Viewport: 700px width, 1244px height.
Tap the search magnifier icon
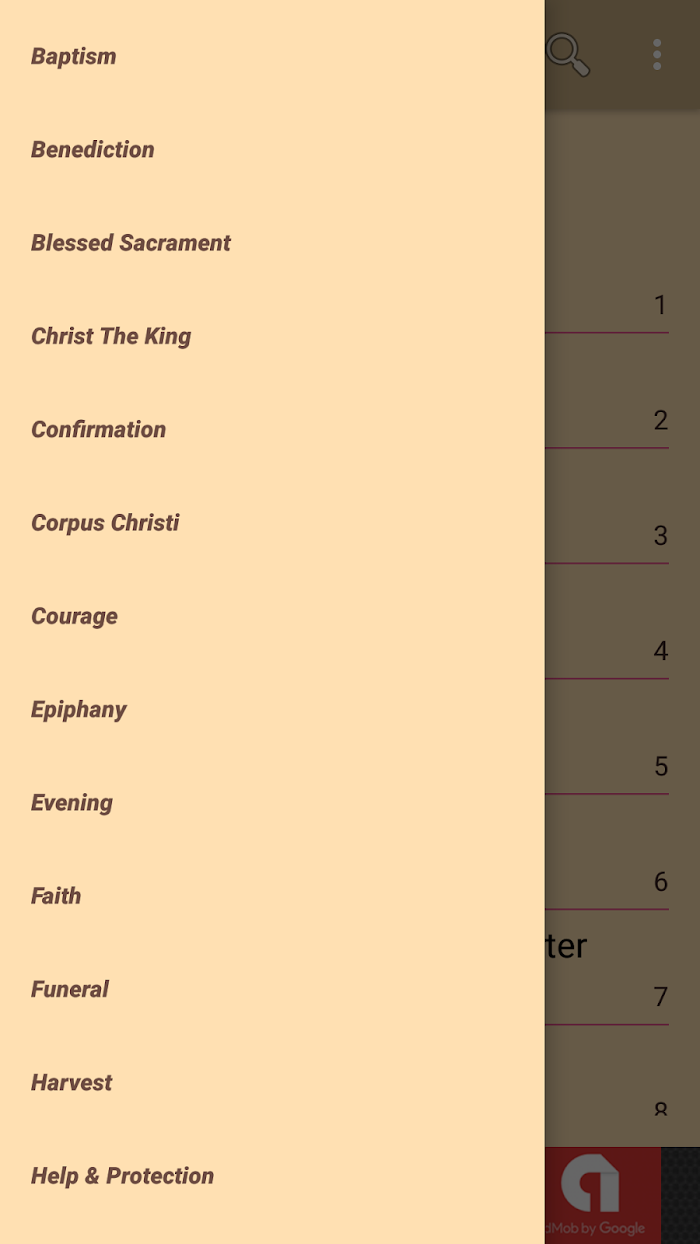(x=569, y=54)
